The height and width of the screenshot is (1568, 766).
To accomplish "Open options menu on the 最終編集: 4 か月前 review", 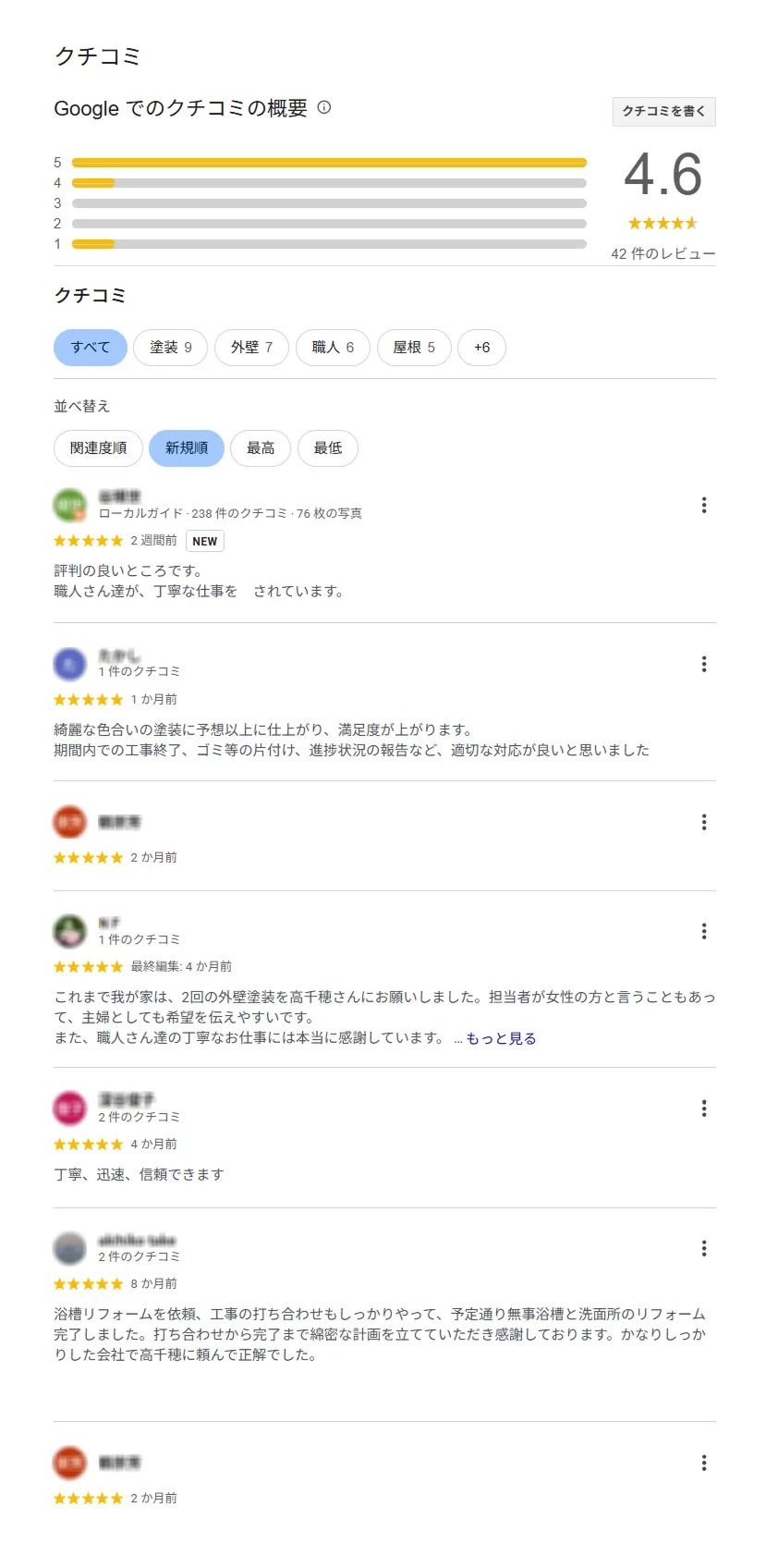I will (704, 931).
